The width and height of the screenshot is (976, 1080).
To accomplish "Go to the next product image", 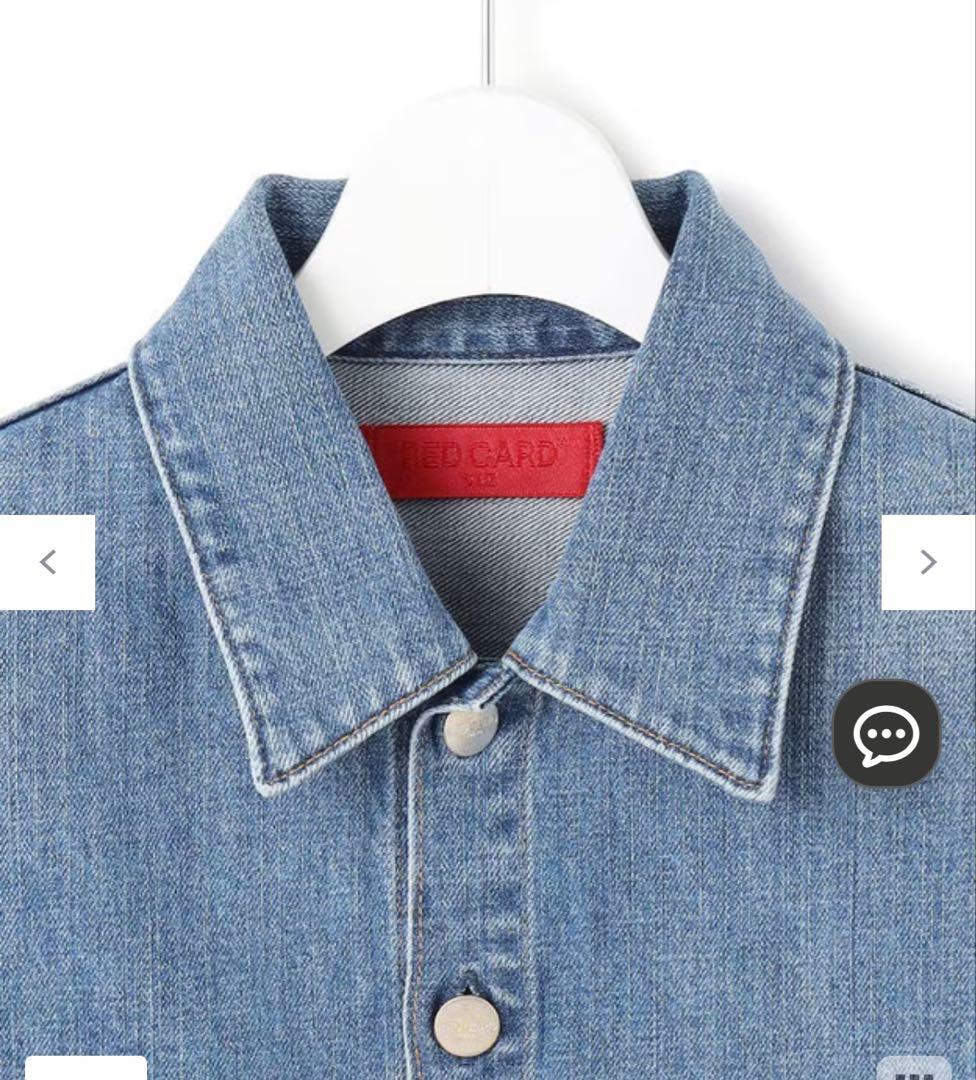I will pyautogui.click(x=928, y=562).
